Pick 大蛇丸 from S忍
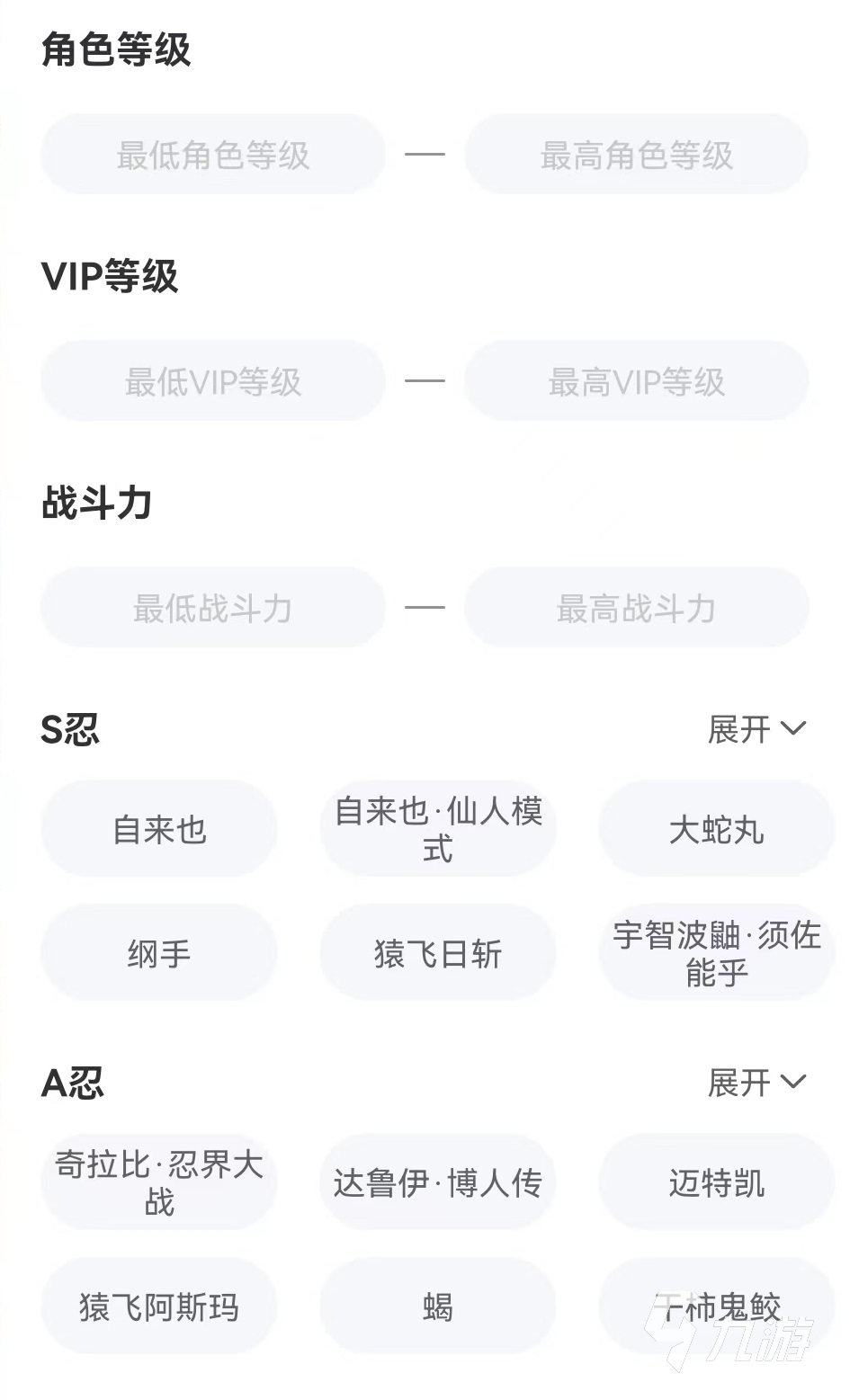Image resolution: width=850 pixels, height=1400 pixels. 716,829
